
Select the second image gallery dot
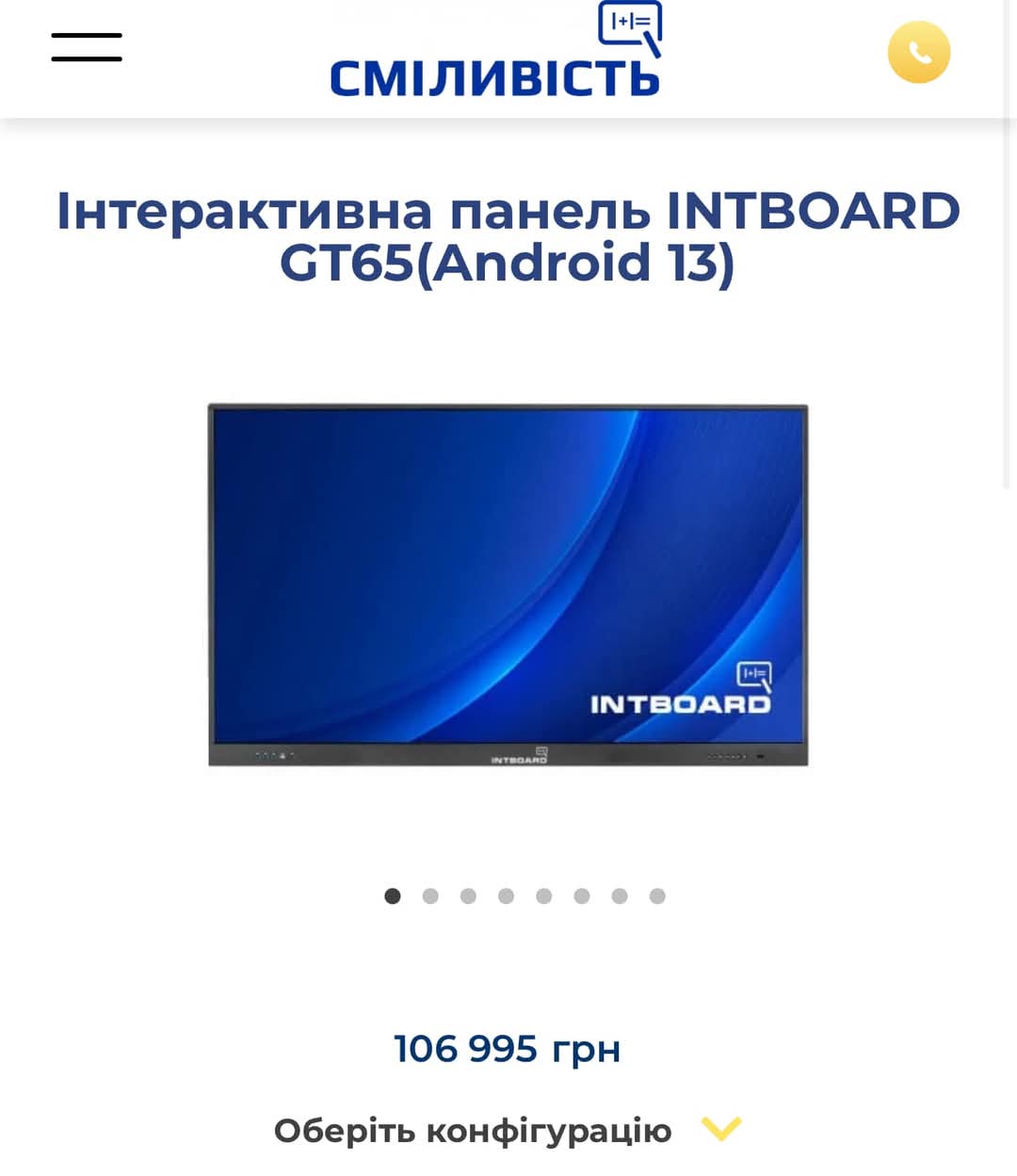(430, 896)
